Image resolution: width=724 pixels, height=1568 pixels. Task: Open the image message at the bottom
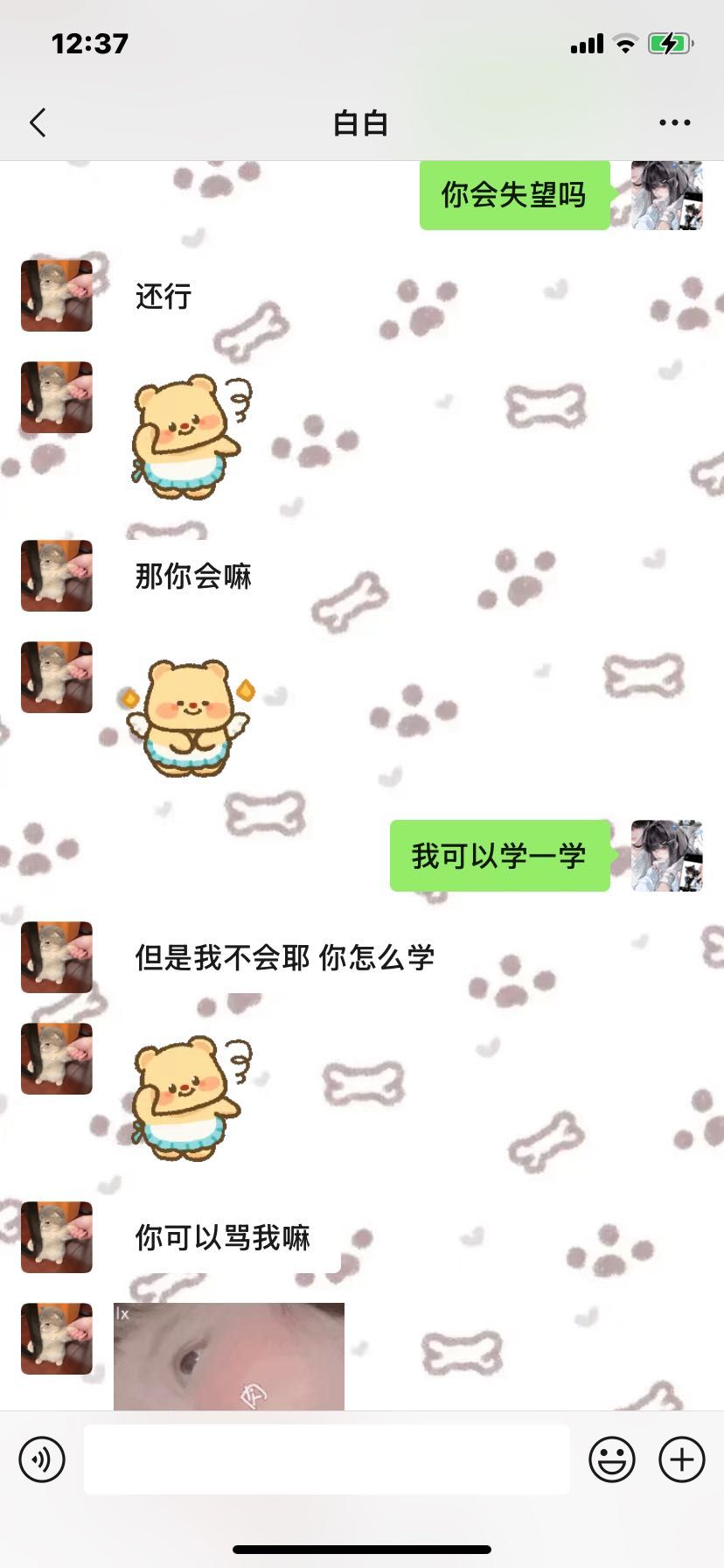click(x=229, y=1356)
